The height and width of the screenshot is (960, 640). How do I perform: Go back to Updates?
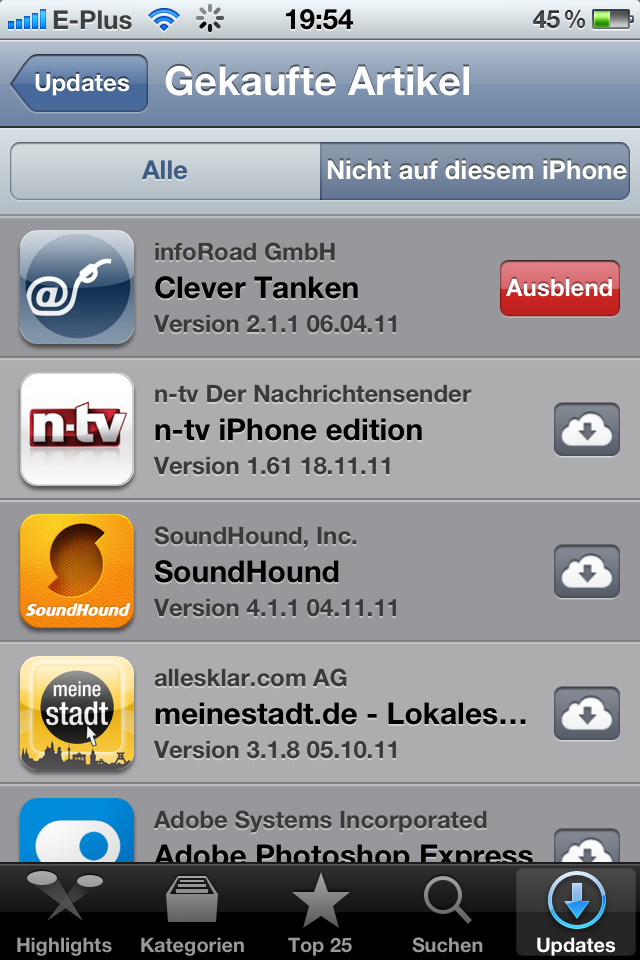80,84
